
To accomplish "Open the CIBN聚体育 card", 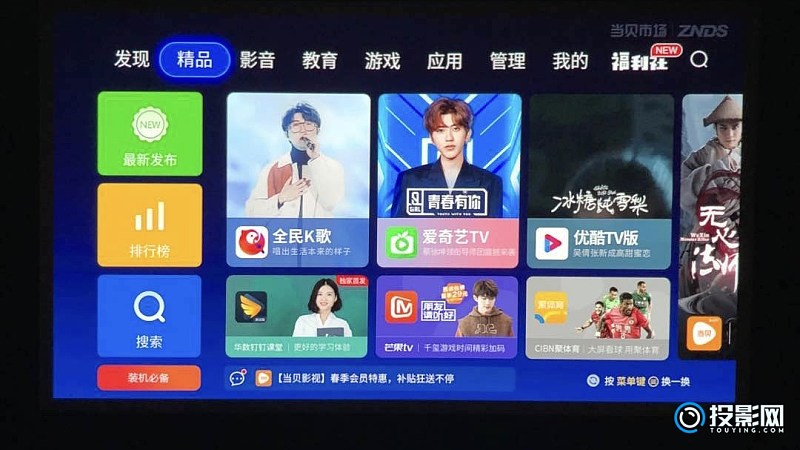I will click(600, 317).
